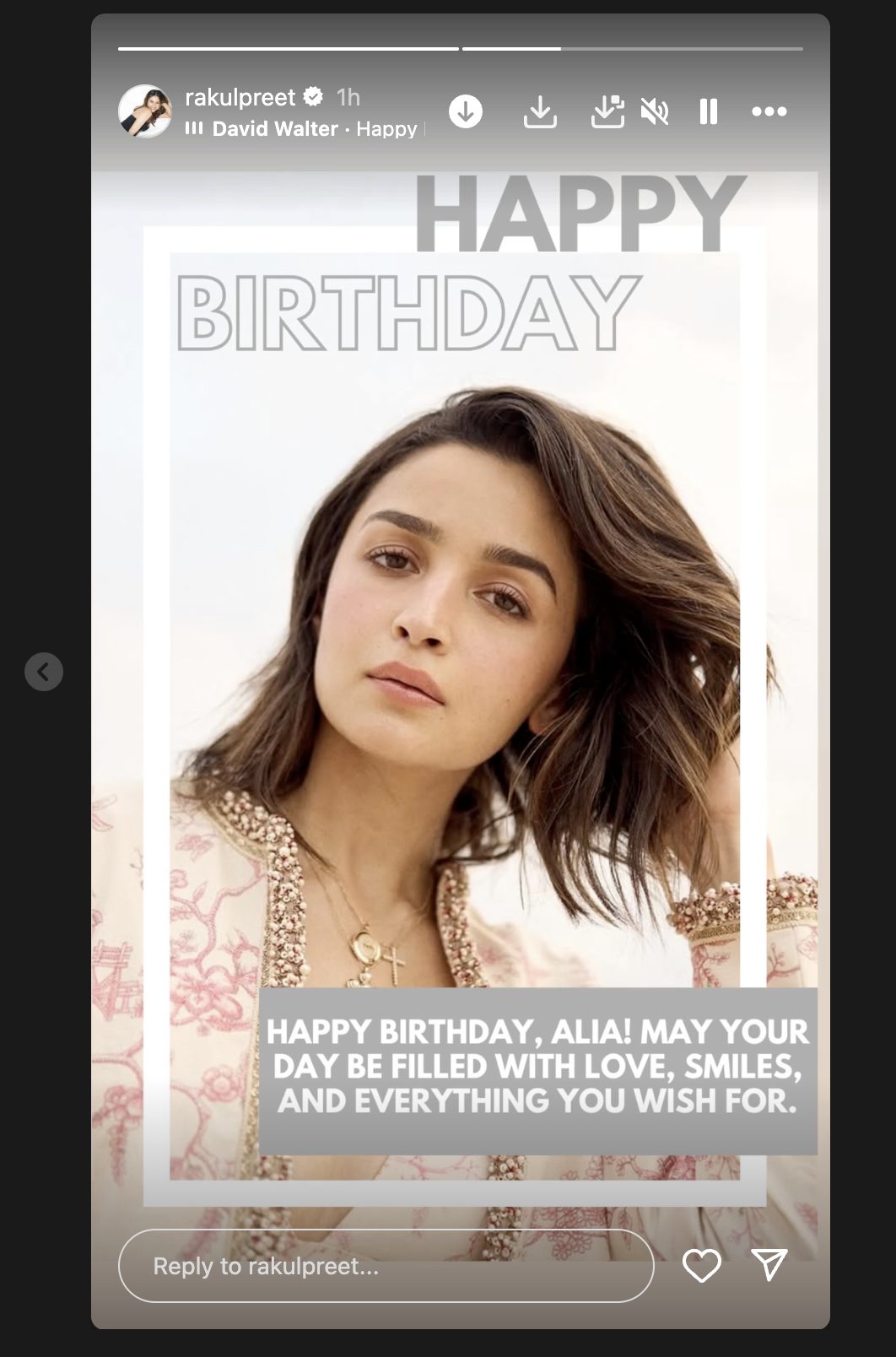Pause the story playback

[x=709, y=111]
